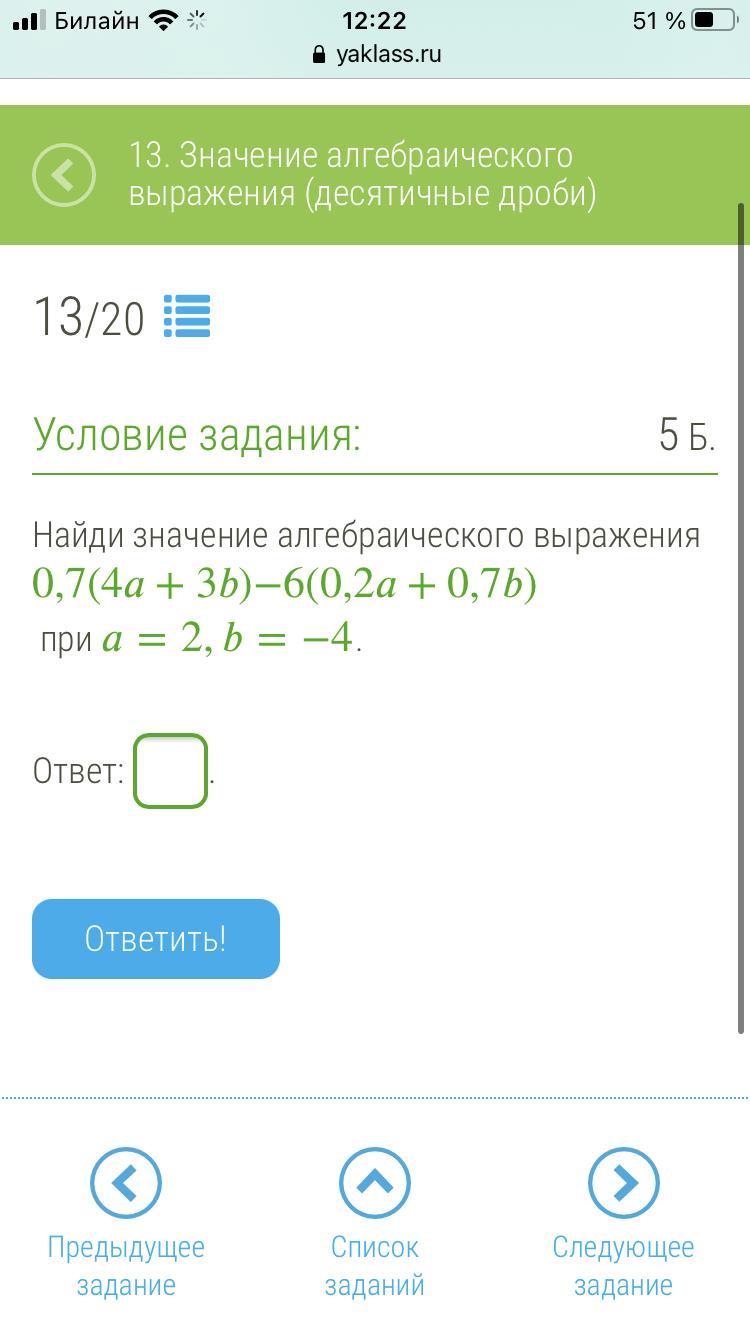This screenshot has height=1334, width=750.
Task: Tap the yaklass.ru address bar
Action: (x=376, y=54)
